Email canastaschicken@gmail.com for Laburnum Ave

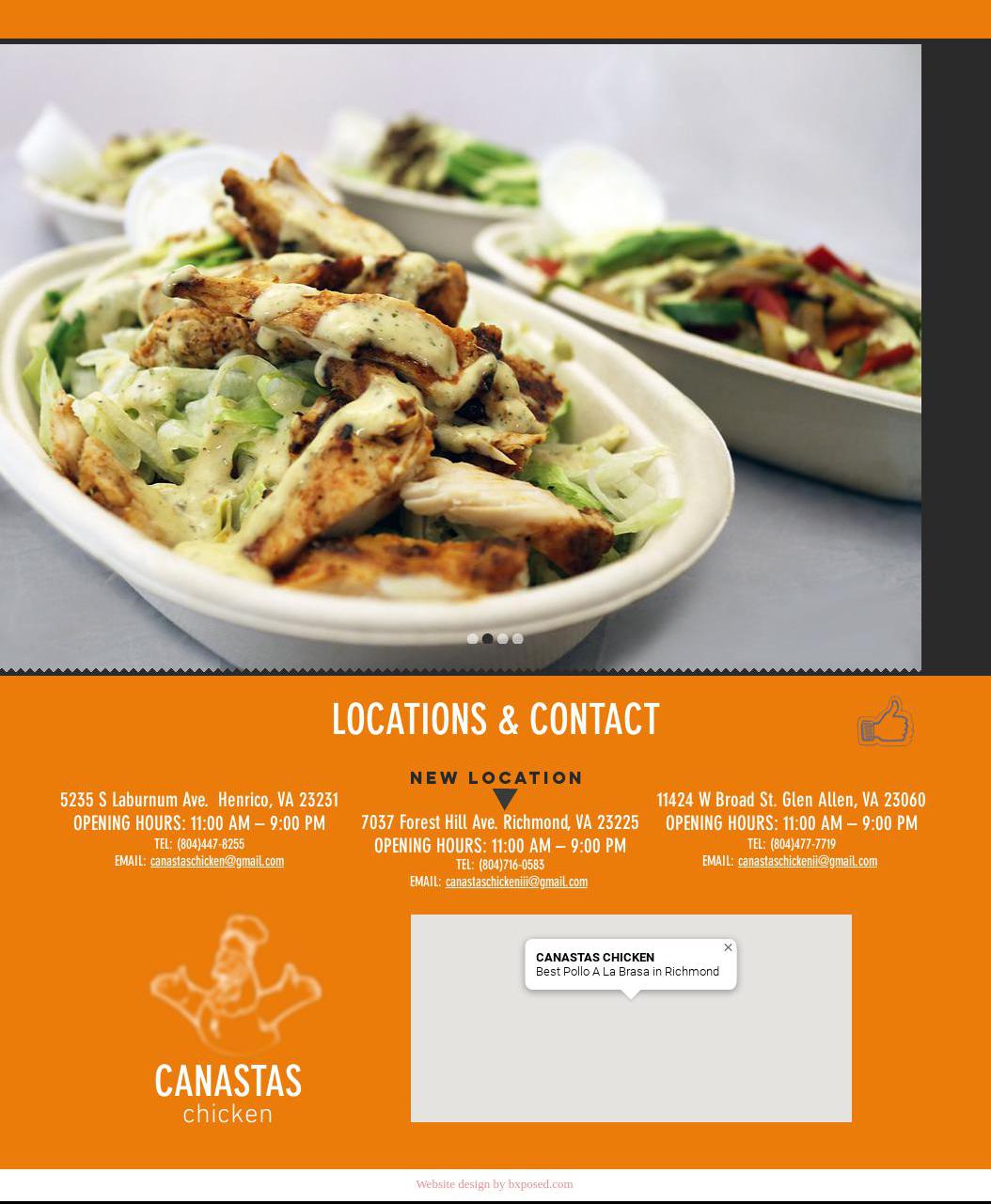pos(217,861)
